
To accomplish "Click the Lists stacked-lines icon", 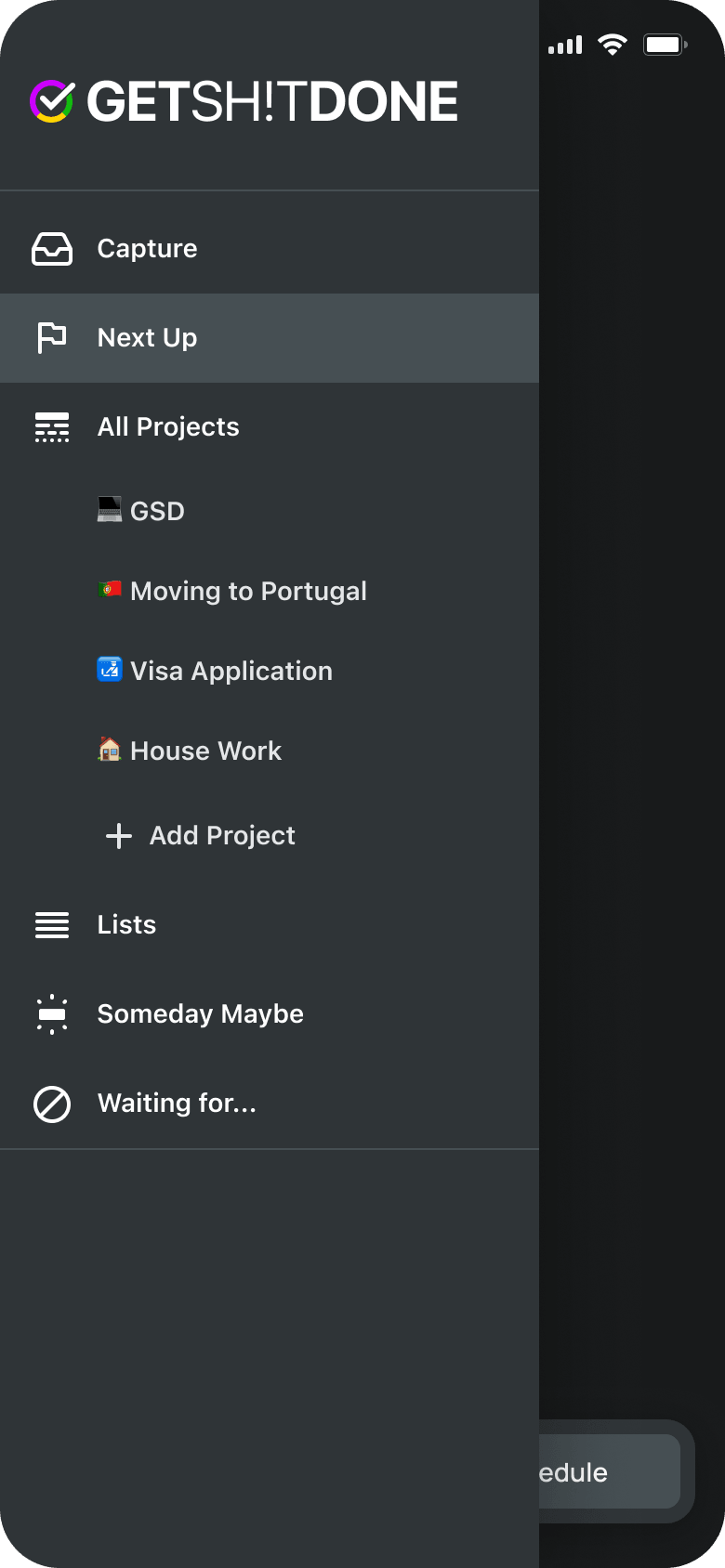I will pos(51,924).
